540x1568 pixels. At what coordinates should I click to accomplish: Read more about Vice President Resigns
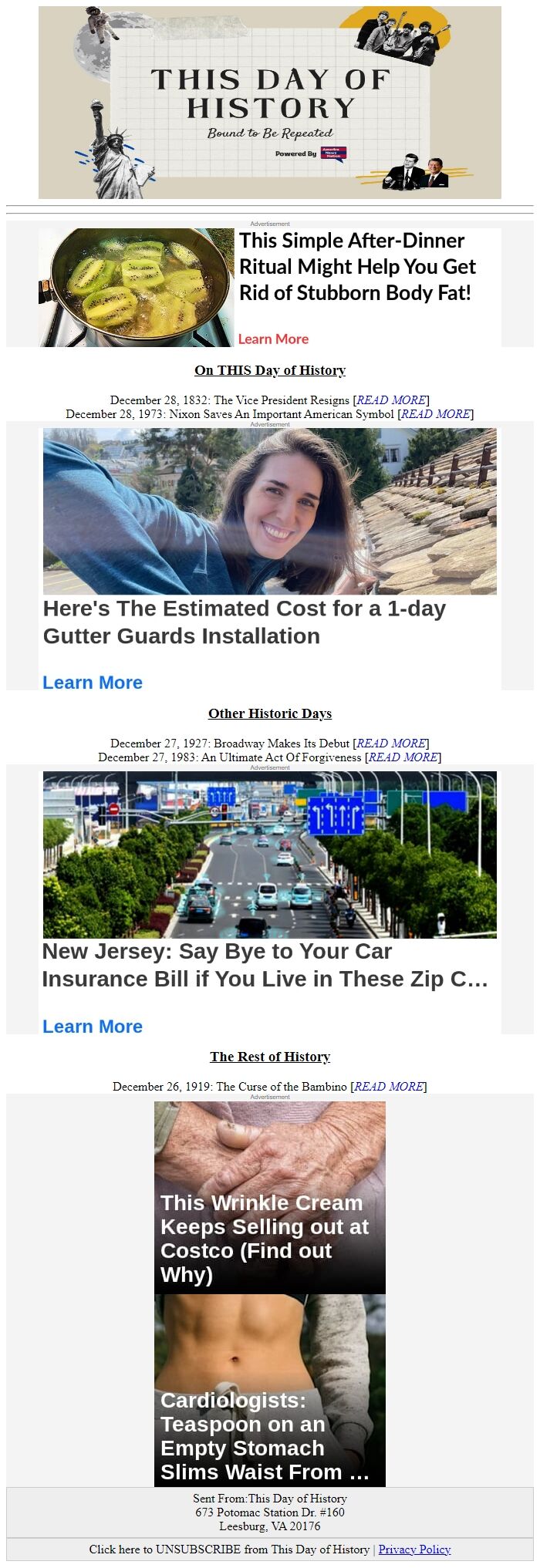(391, 400)
